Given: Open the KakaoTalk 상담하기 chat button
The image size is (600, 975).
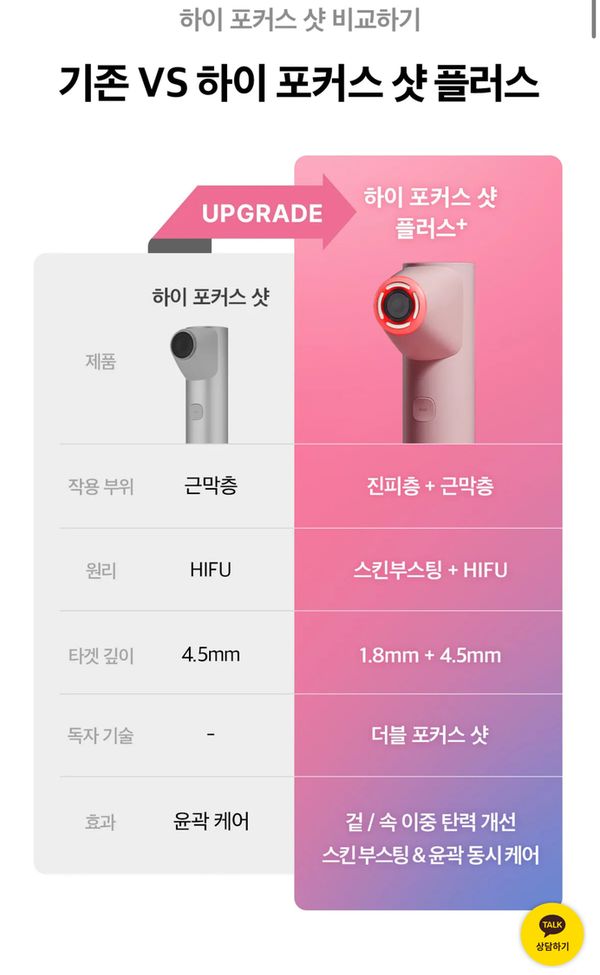Looking at the screenshot, I should click(x=552, y=934).
